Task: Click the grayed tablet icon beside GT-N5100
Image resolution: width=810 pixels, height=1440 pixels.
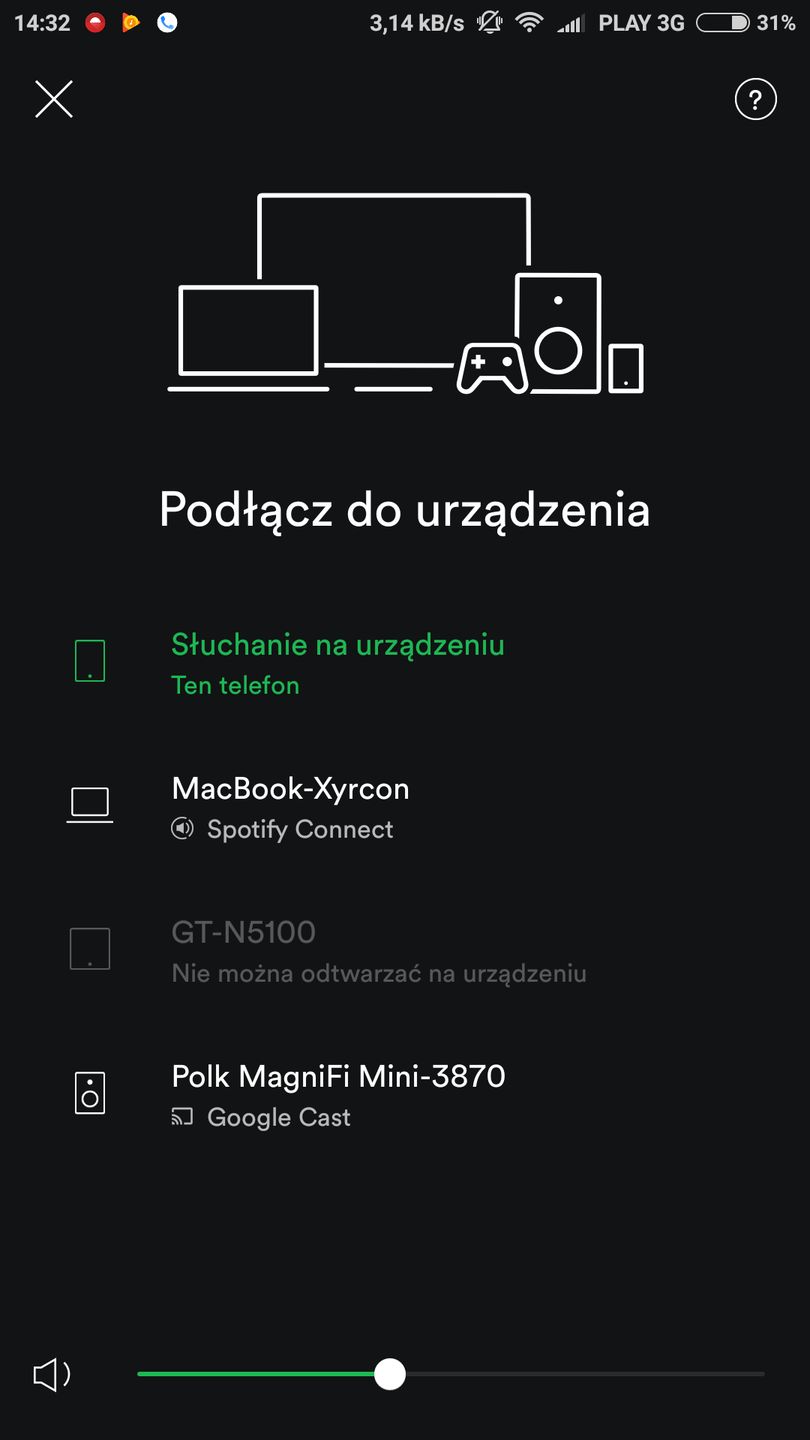Action: 89,947
